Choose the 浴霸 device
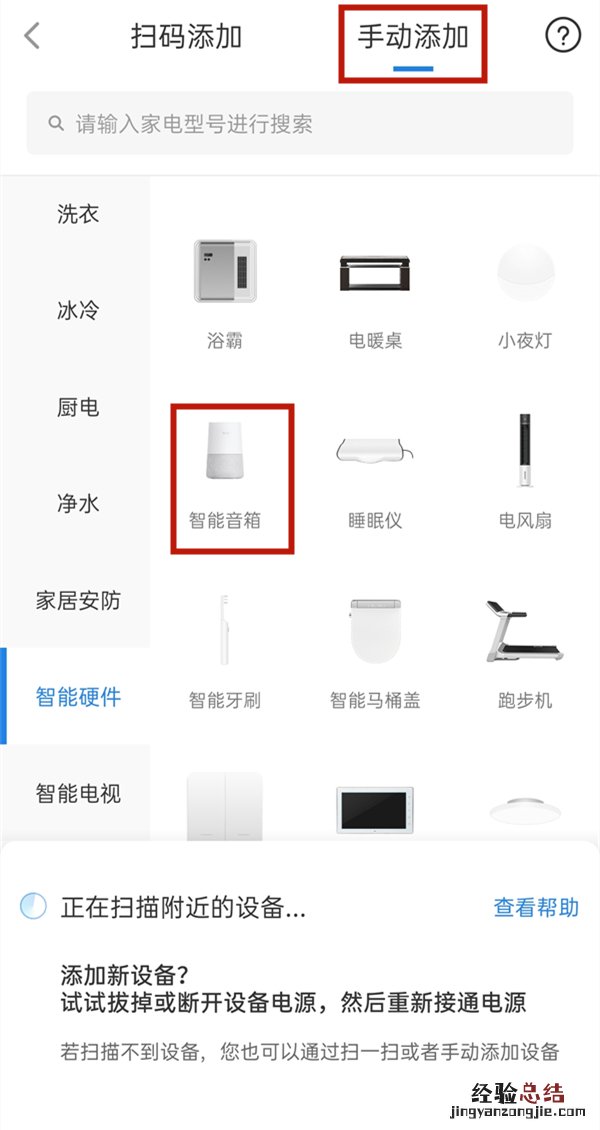Image resolution: width=600 pixels, height=1130 pixels. click(225, 290)
